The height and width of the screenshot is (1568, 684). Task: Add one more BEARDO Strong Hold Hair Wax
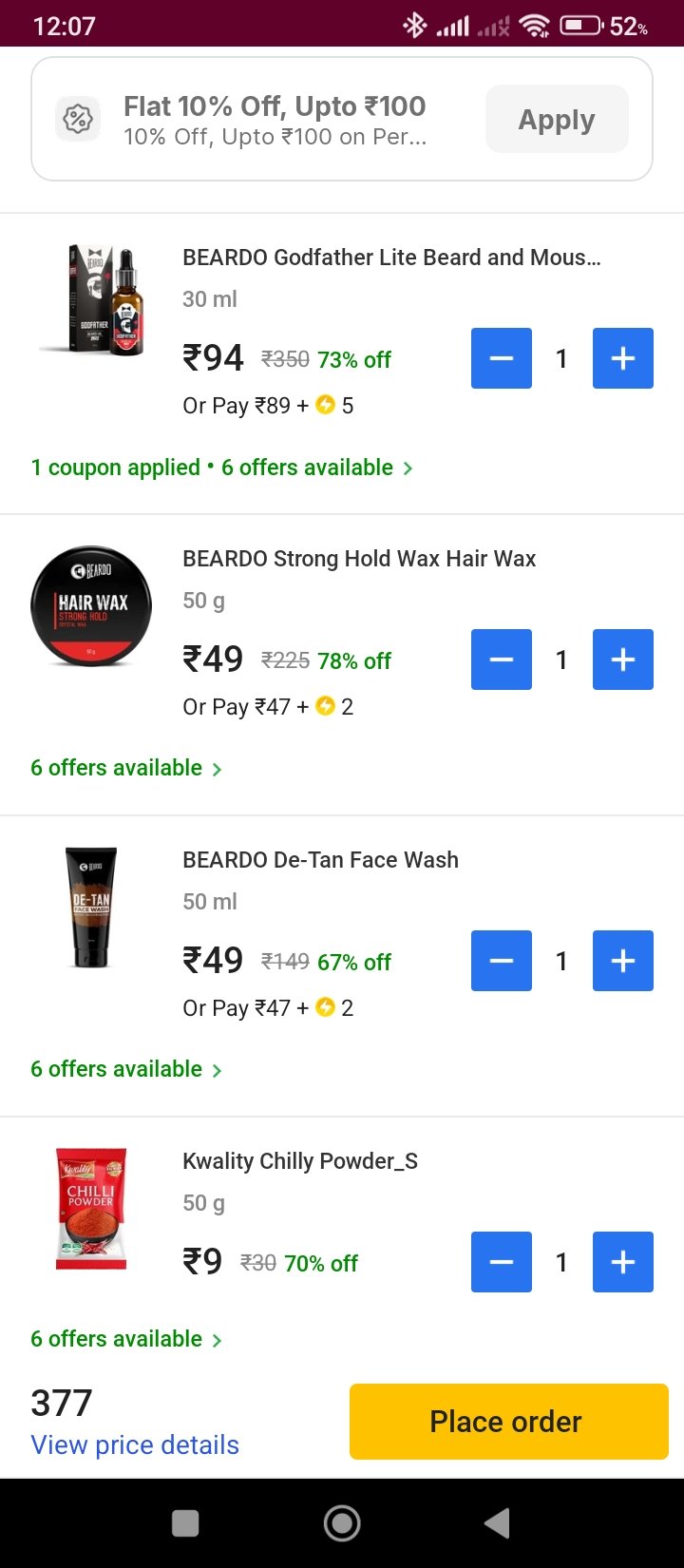[622, 660]
